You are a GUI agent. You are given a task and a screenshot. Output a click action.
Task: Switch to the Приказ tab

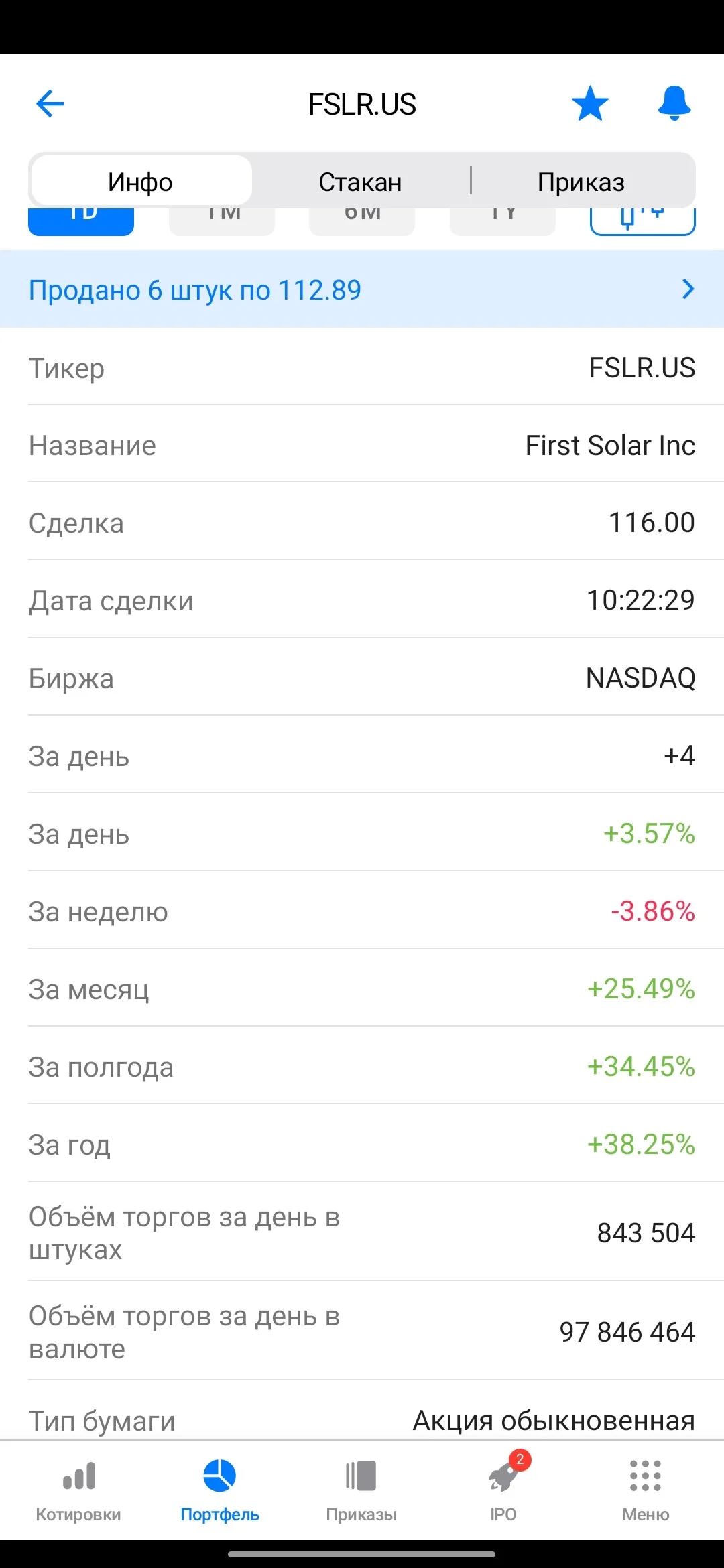pyautogui.click(x=581, y=182)
